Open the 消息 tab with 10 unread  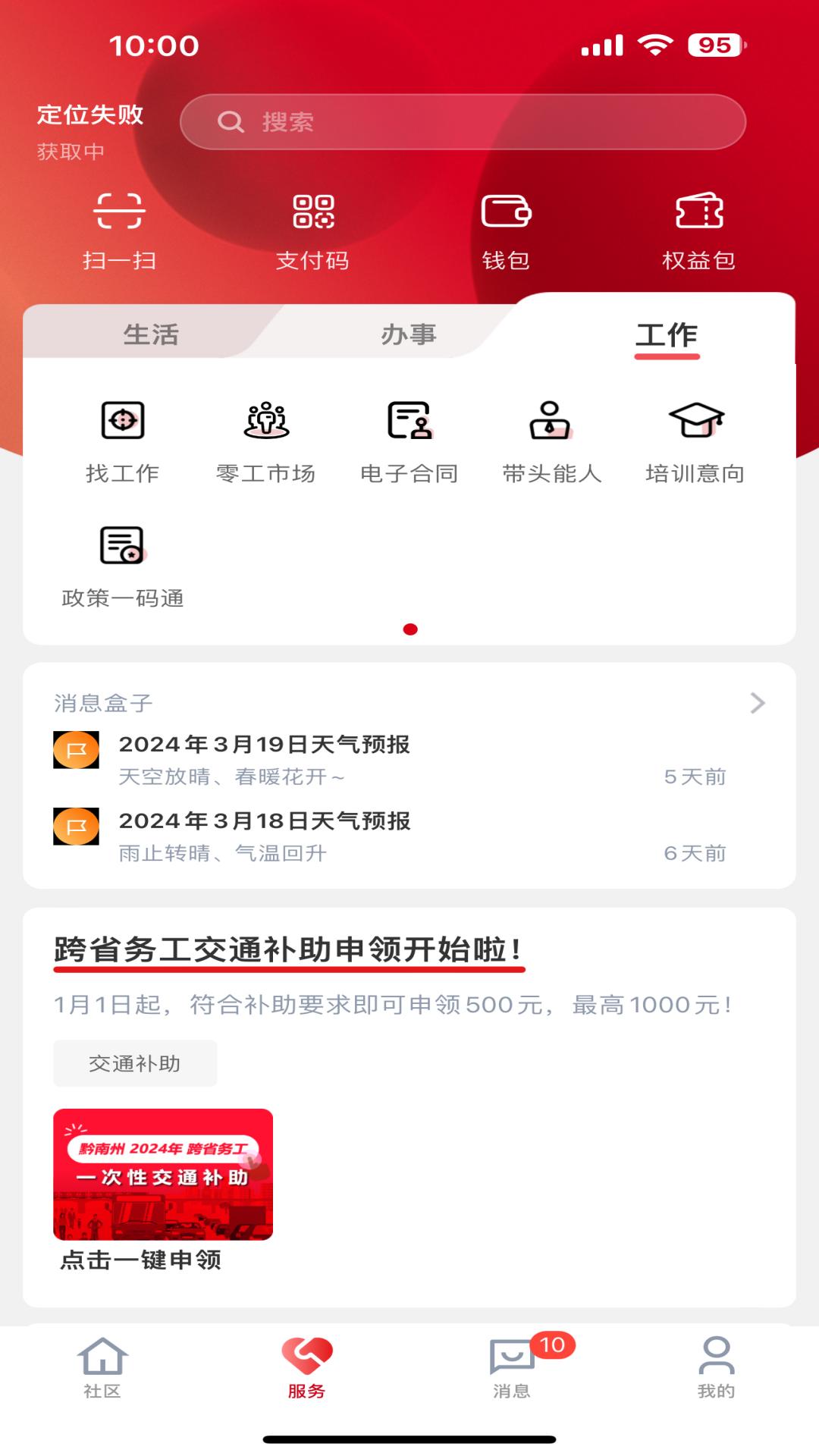[512, 1367]
